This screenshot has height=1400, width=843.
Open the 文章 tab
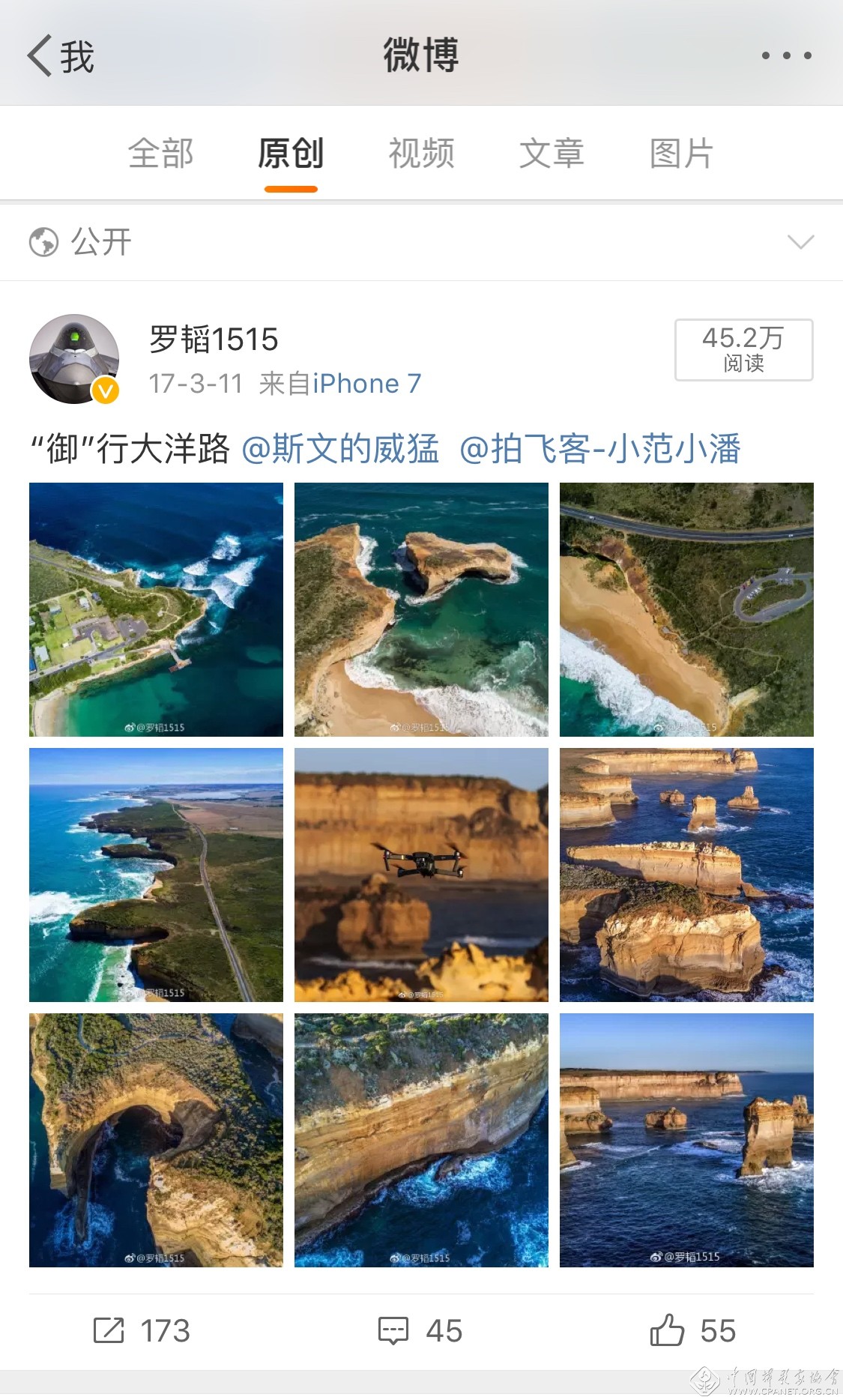[552, 154]
